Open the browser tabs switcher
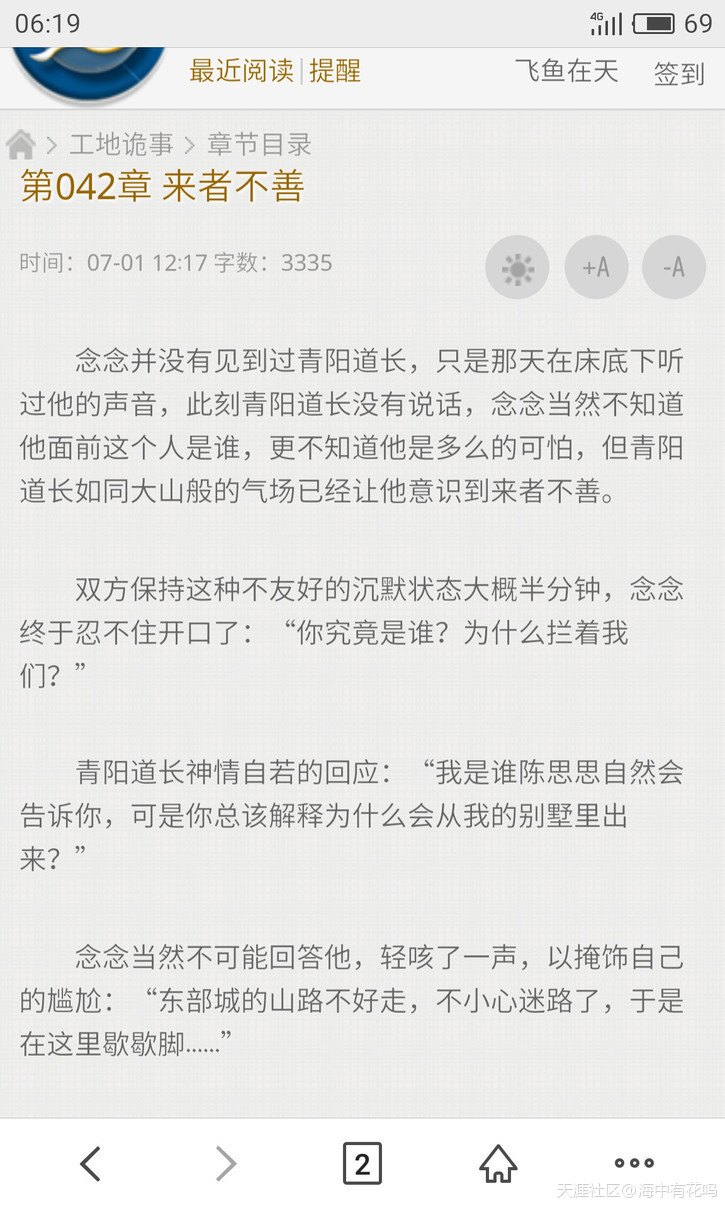The width and height of the screenshot is (725, 1208). (362, 1163)
